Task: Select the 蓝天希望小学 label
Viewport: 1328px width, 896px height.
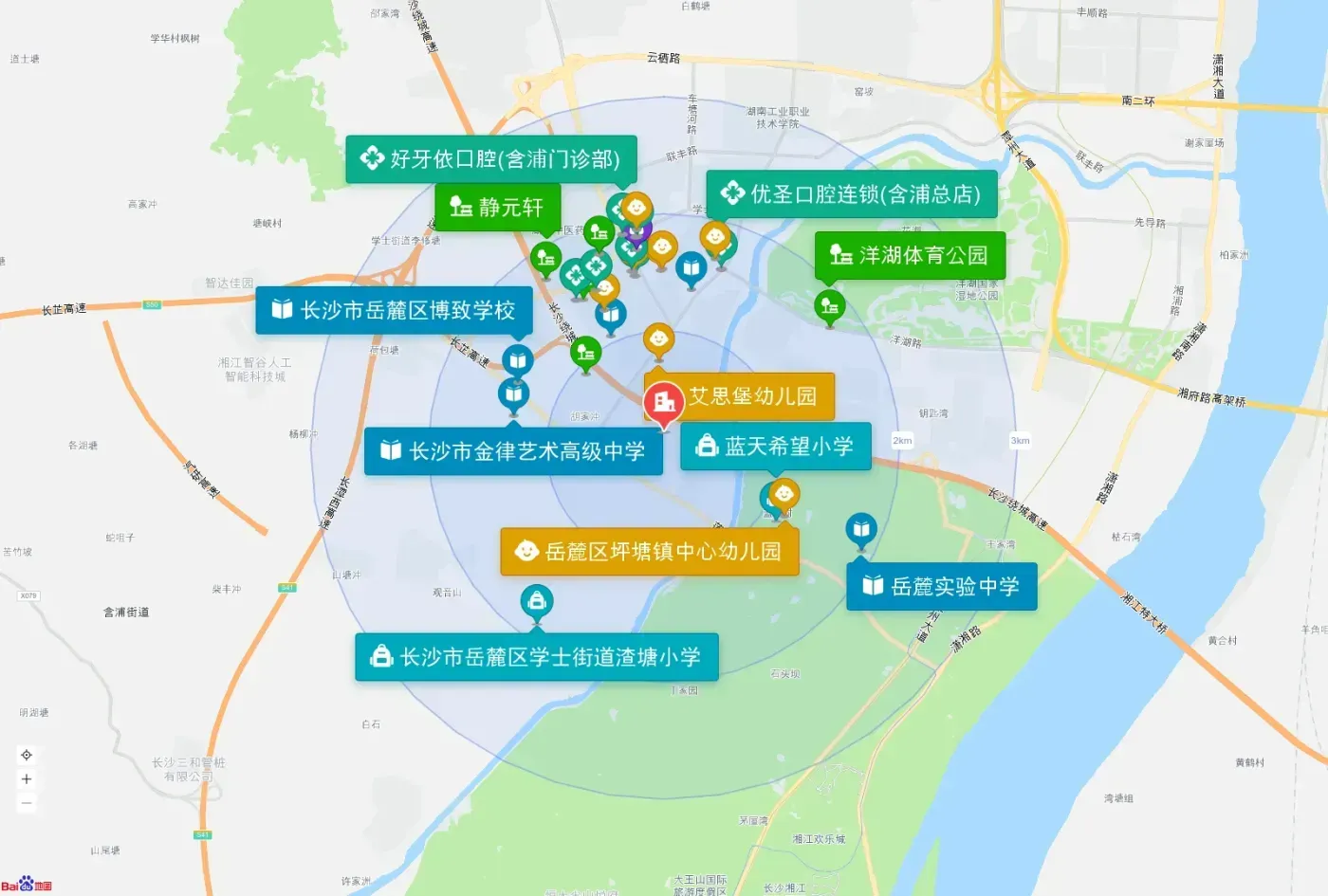Action: [776, 447]
